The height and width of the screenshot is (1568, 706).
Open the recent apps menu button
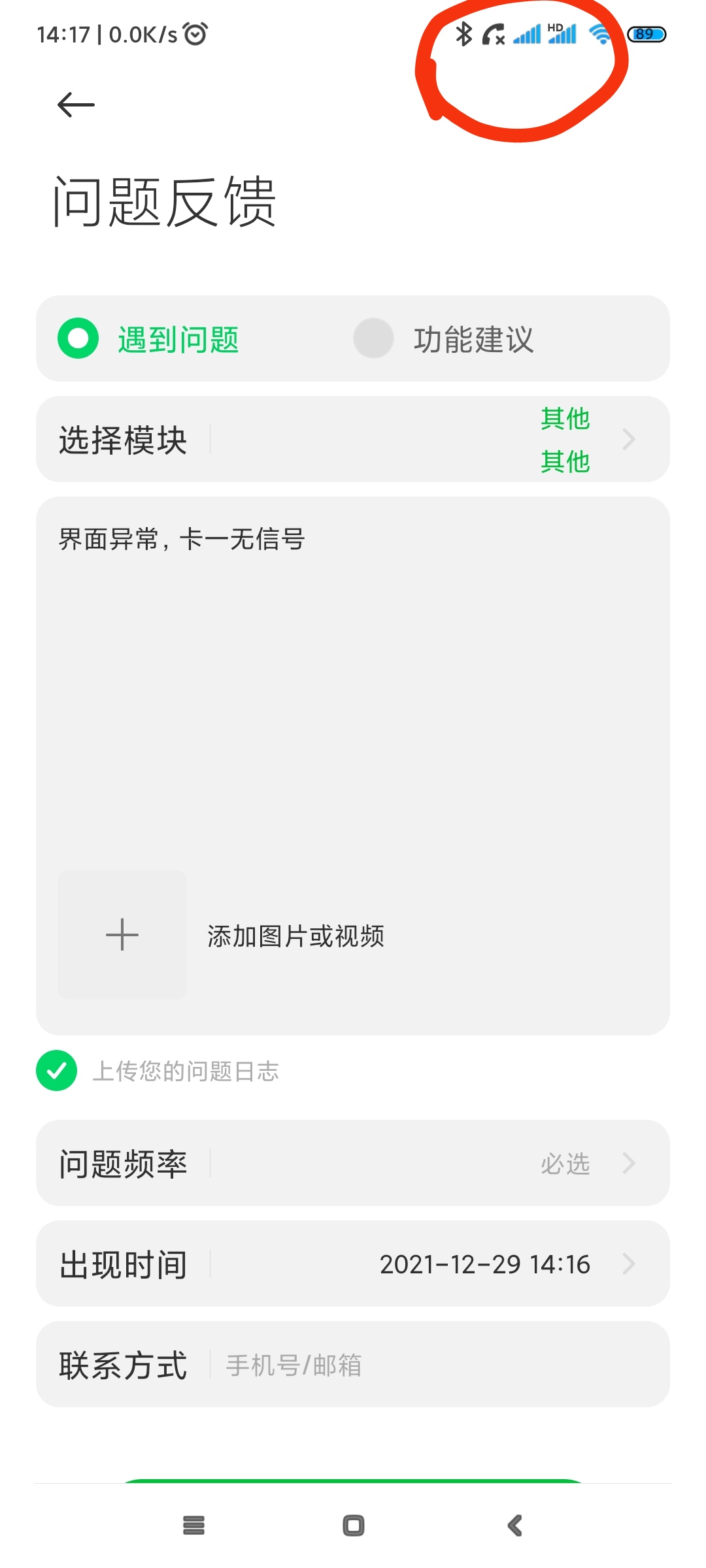193,1526
